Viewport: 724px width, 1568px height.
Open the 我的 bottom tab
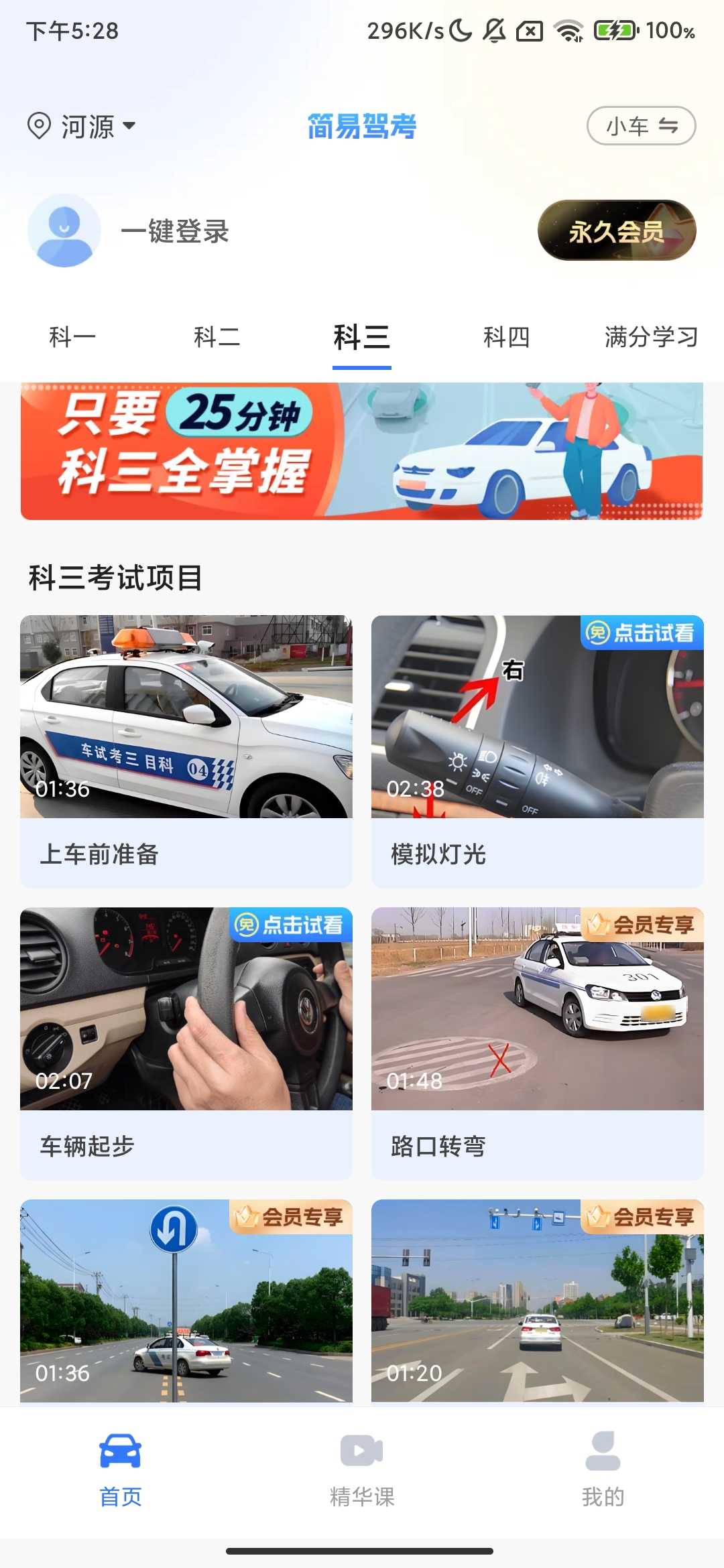603,1469
